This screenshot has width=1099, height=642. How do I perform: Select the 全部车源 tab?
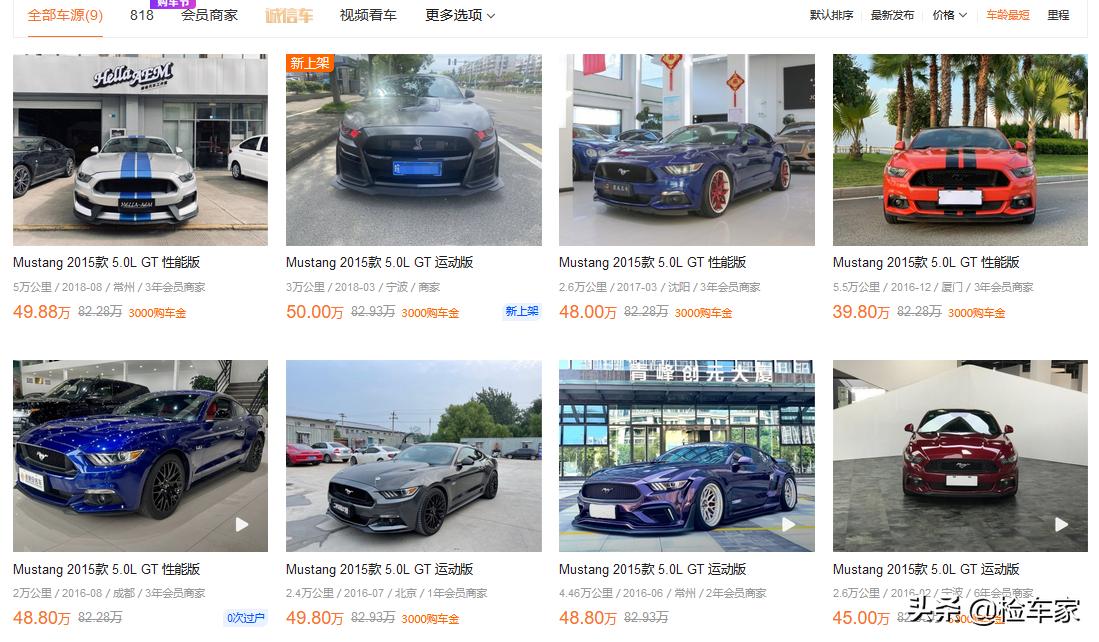pyautogui.click(x=65, y=15)
